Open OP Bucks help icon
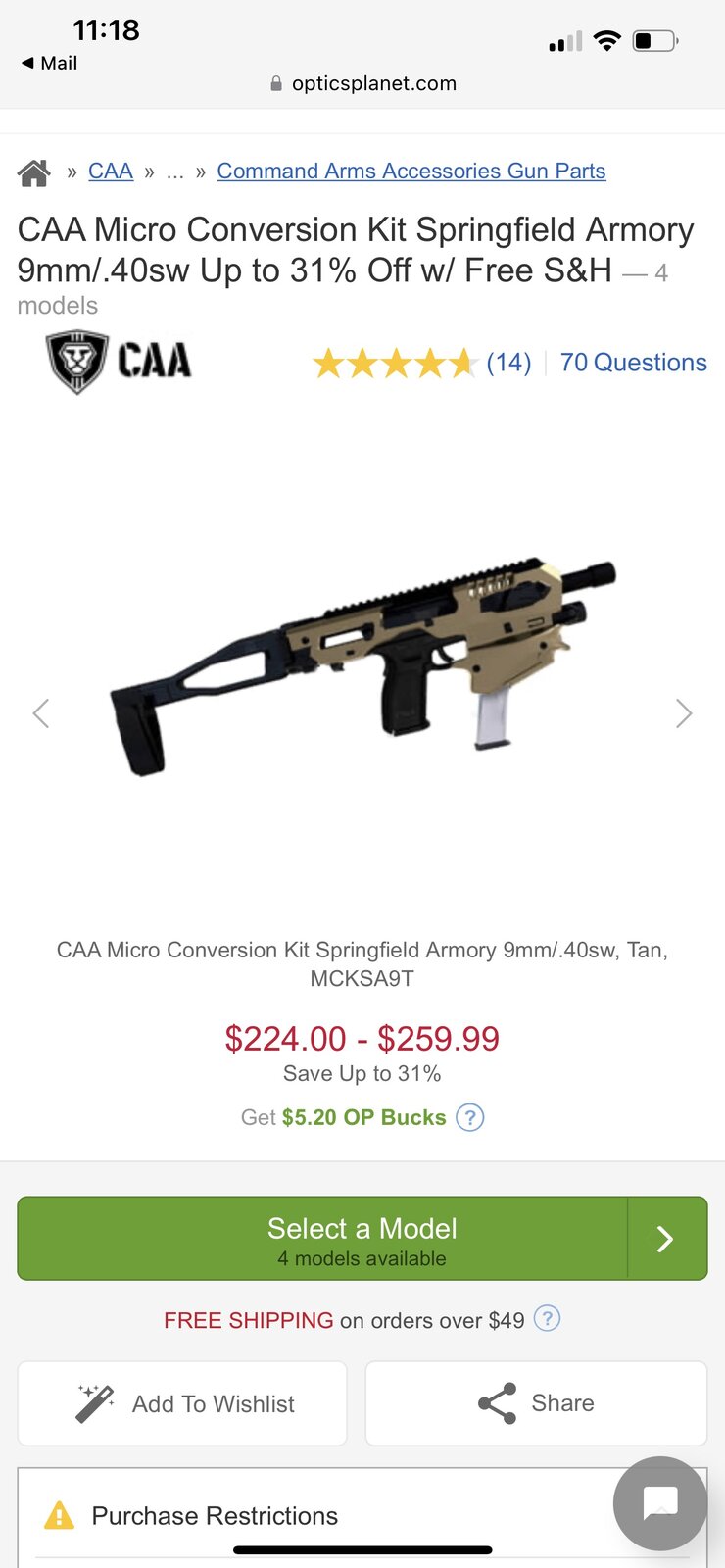The image size is (725, 1568). (x=470, y=1117)
